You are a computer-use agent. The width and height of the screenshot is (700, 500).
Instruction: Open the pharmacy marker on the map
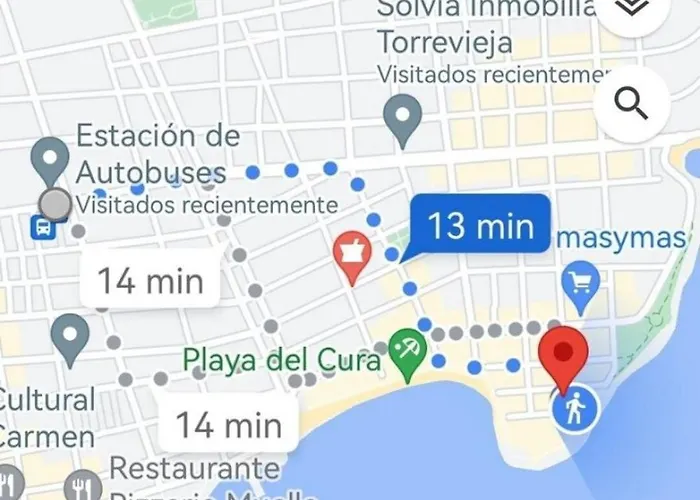coord(352,252)
